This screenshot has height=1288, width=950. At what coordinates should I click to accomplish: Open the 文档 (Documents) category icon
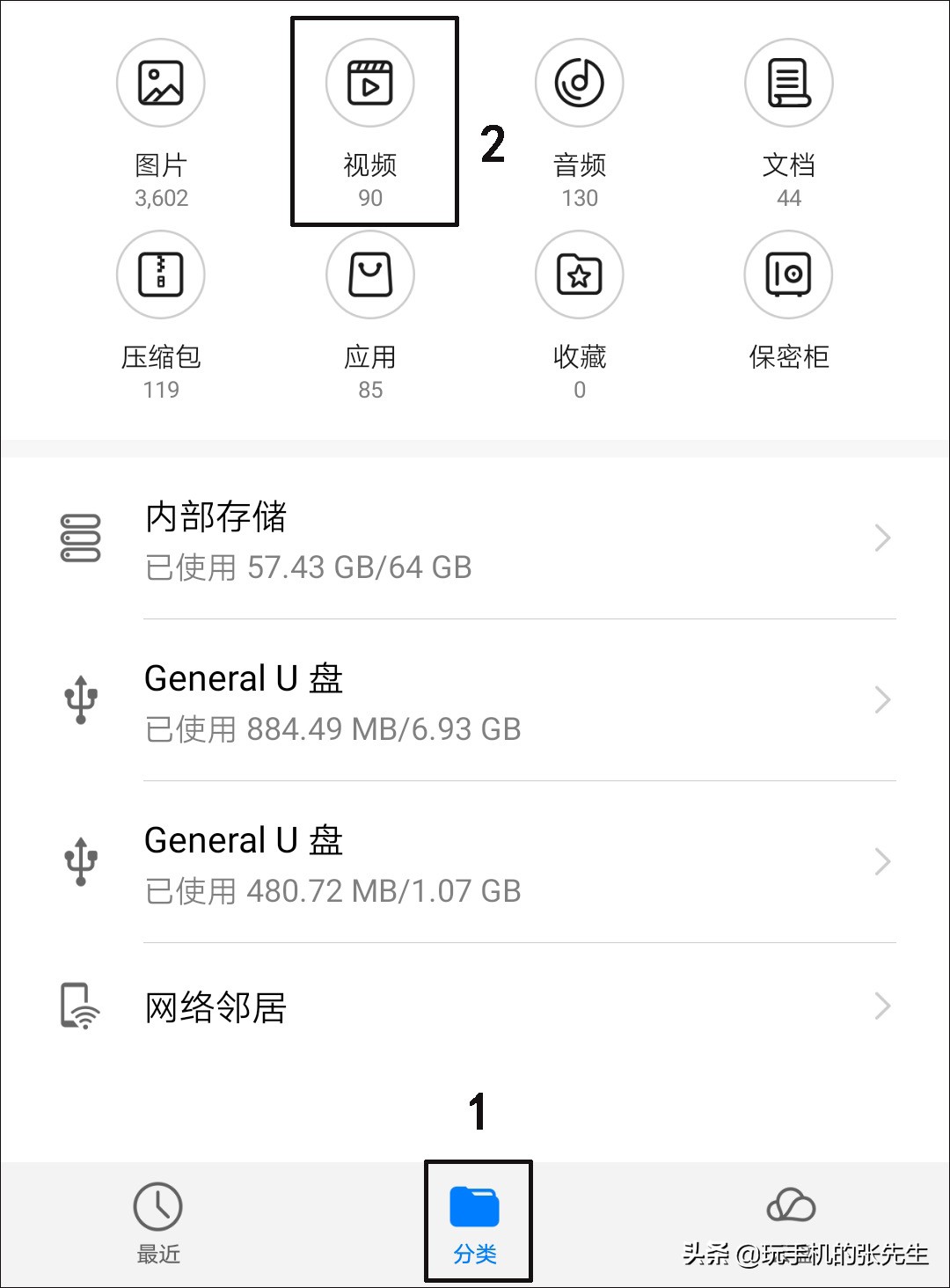[788, 83]
